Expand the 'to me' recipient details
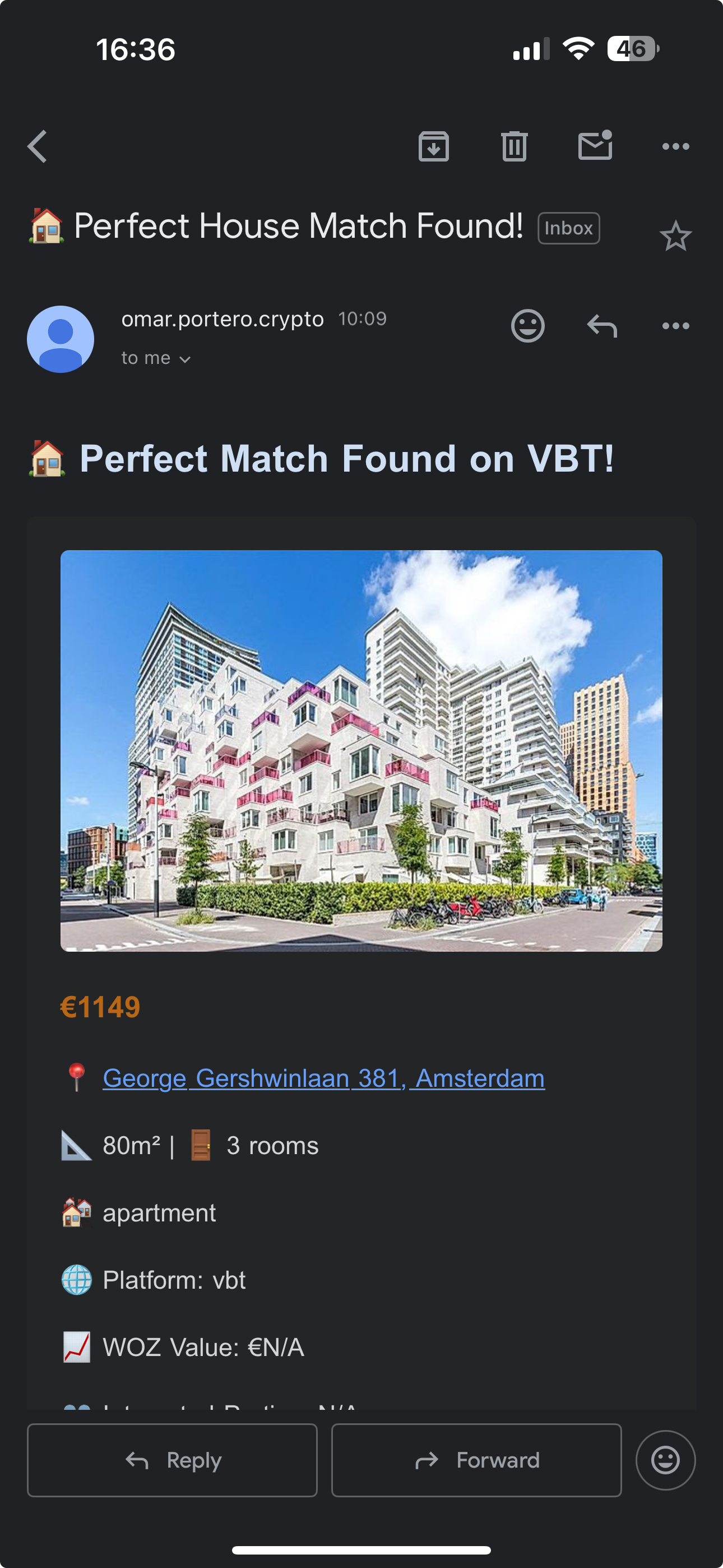Image resolution: width=723 pixels, height=1568 pixels. tap(156, 358)
